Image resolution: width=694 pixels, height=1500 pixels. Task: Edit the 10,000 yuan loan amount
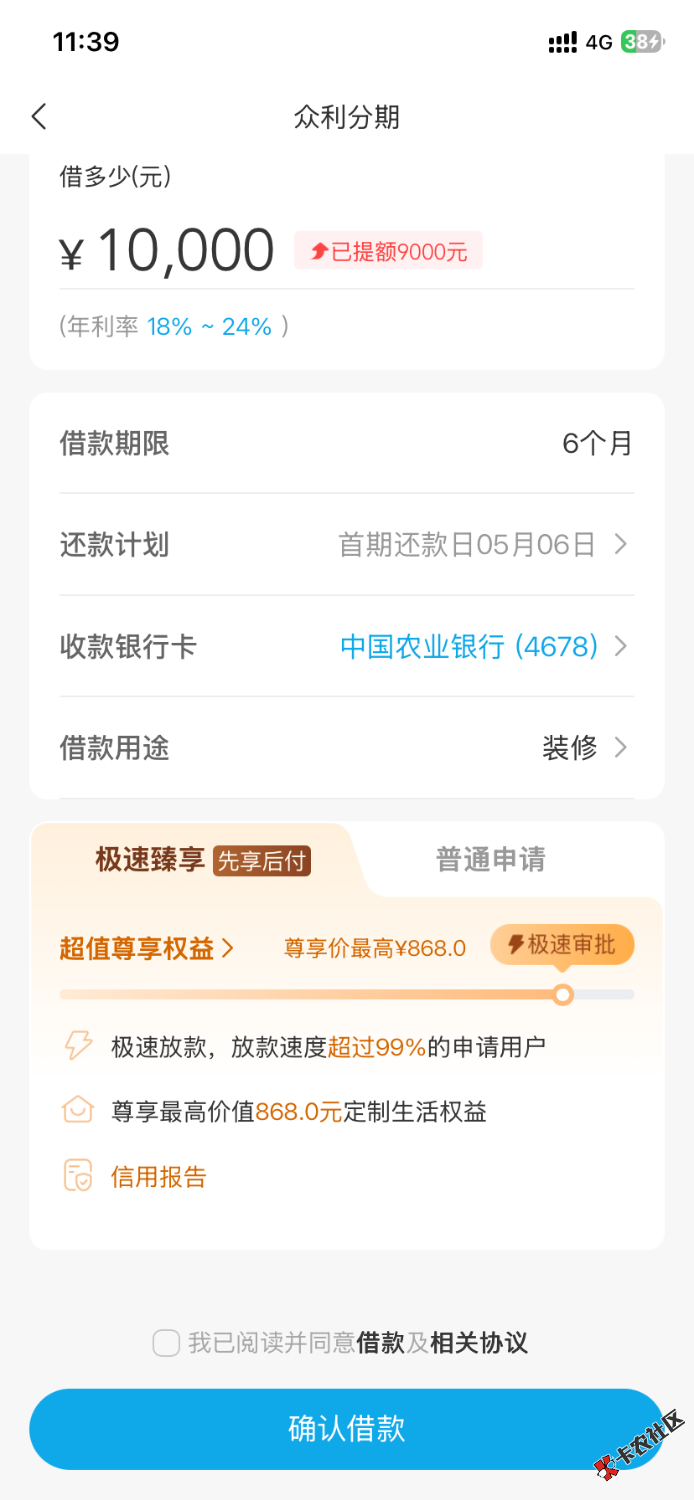[186, 250]
